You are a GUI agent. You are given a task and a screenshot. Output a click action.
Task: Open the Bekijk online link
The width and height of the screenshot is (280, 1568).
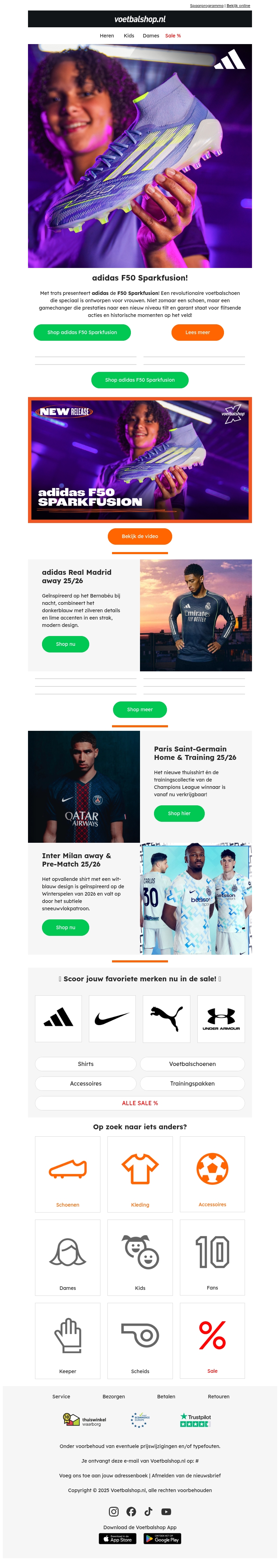click(x=238, y=6)
